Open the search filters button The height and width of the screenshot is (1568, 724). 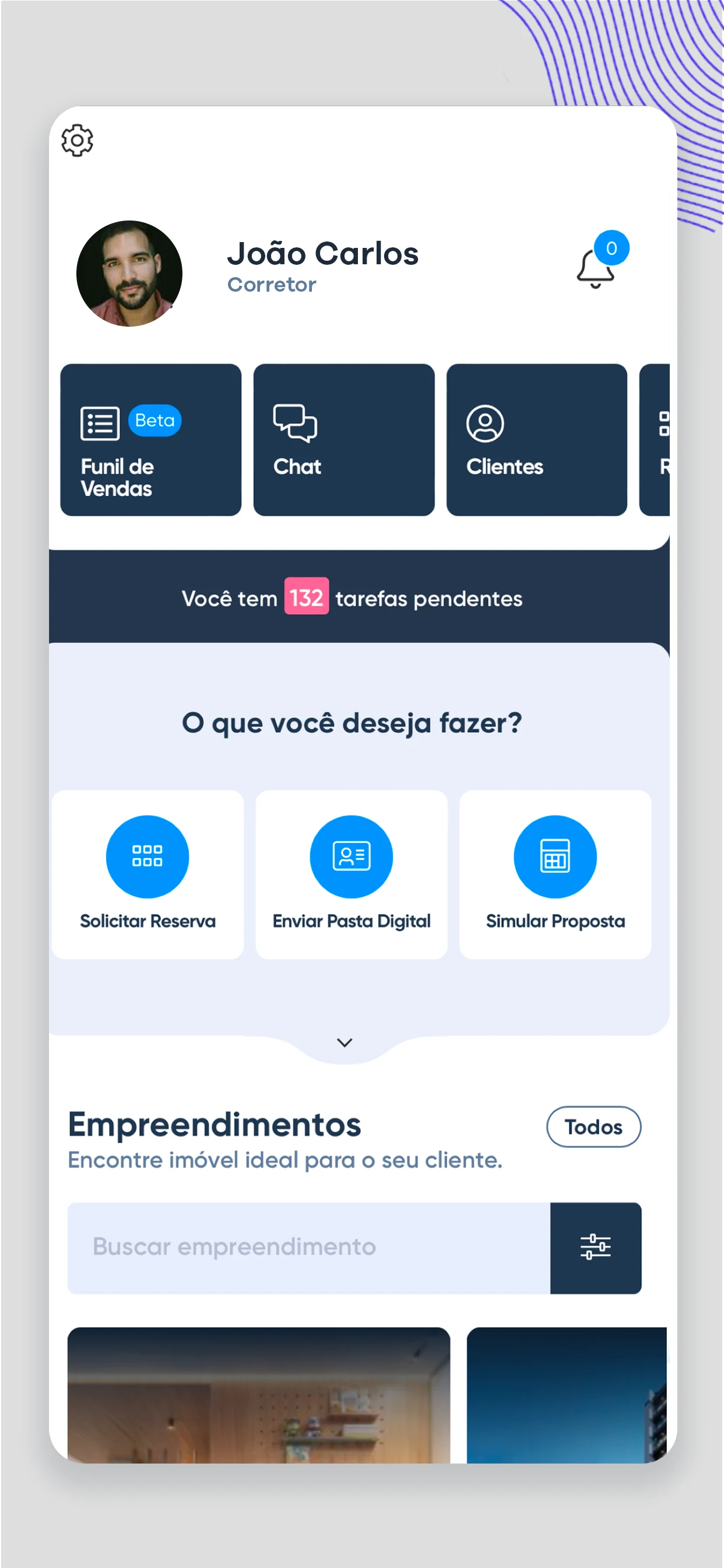pos(596,1248)
